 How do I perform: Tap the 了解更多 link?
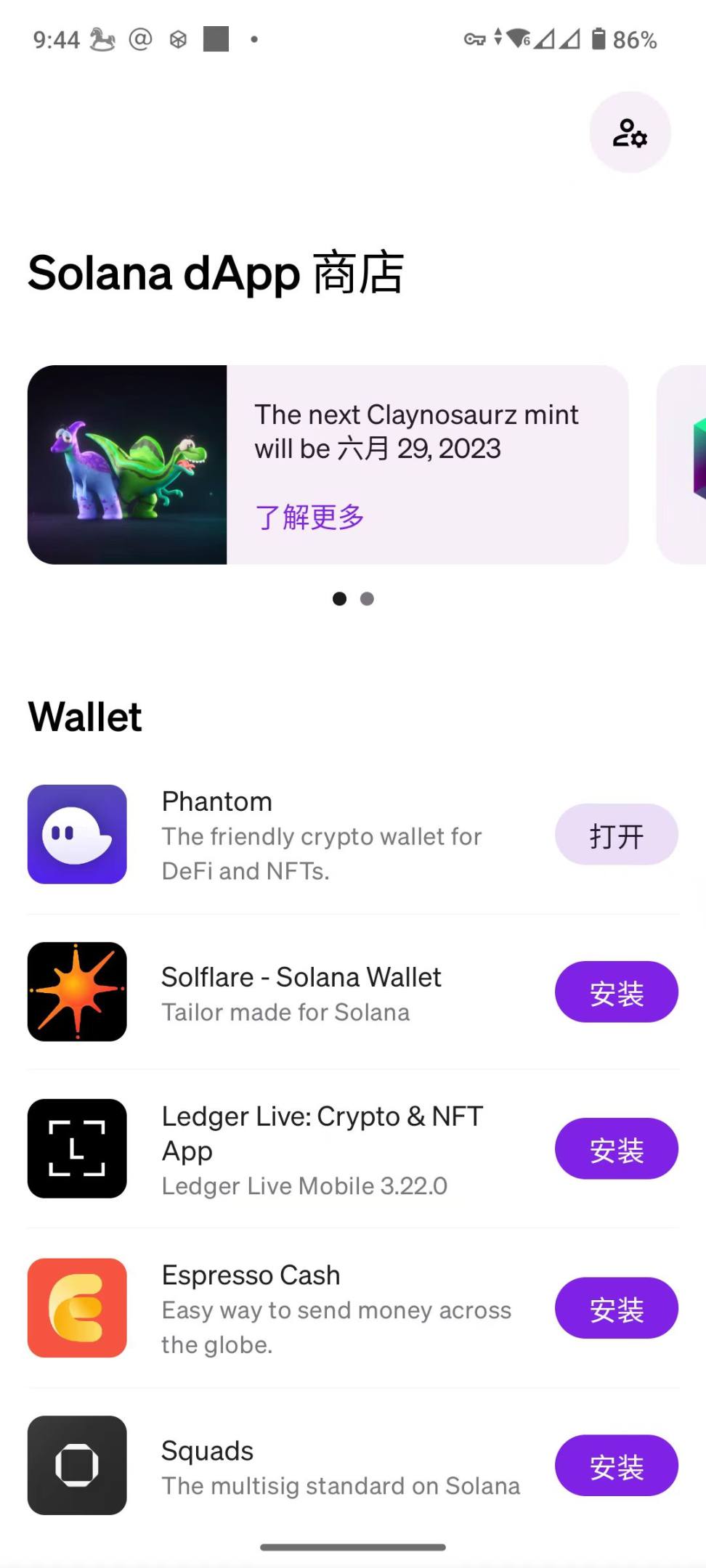click(309, 517)
